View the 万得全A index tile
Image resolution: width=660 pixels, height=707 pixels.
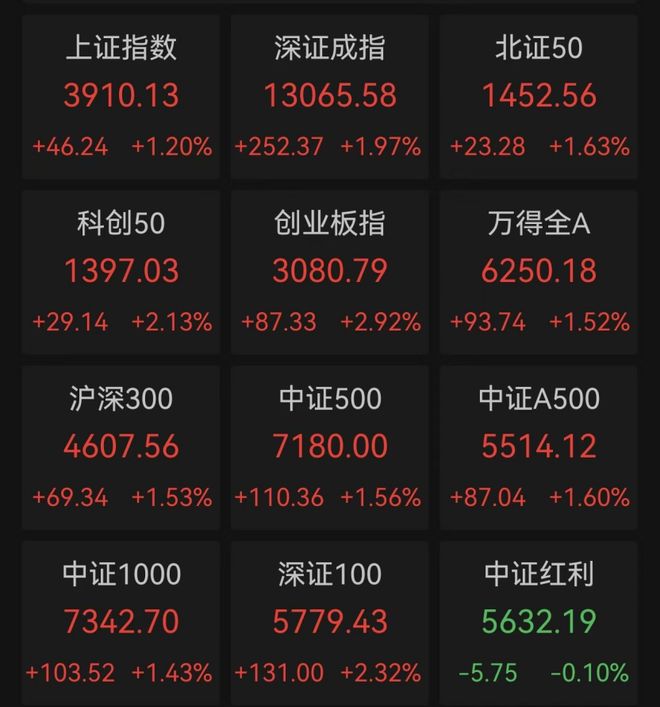pyautogui.click(x=538, y=271)
